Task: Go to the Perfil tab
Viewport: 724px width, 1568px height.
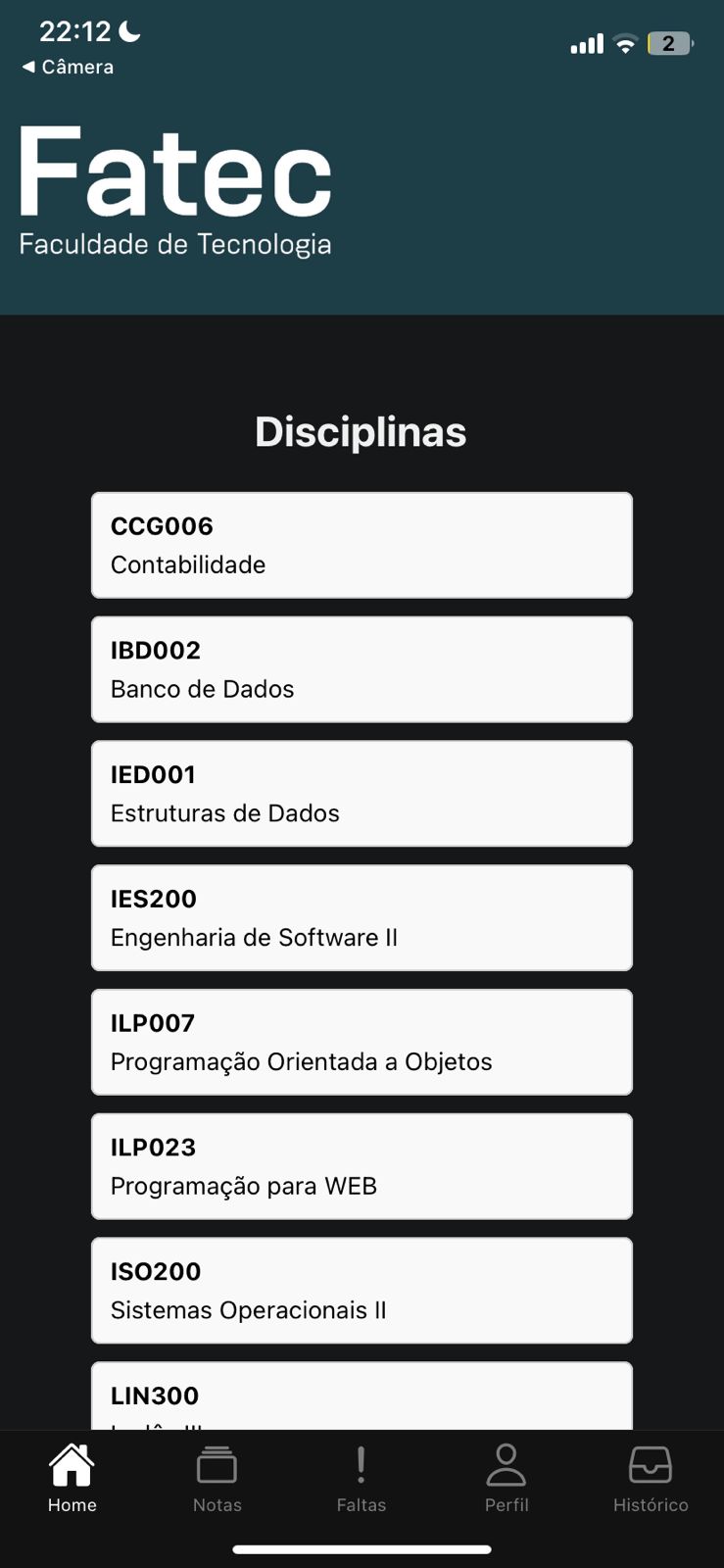Action: (507, 1480)
